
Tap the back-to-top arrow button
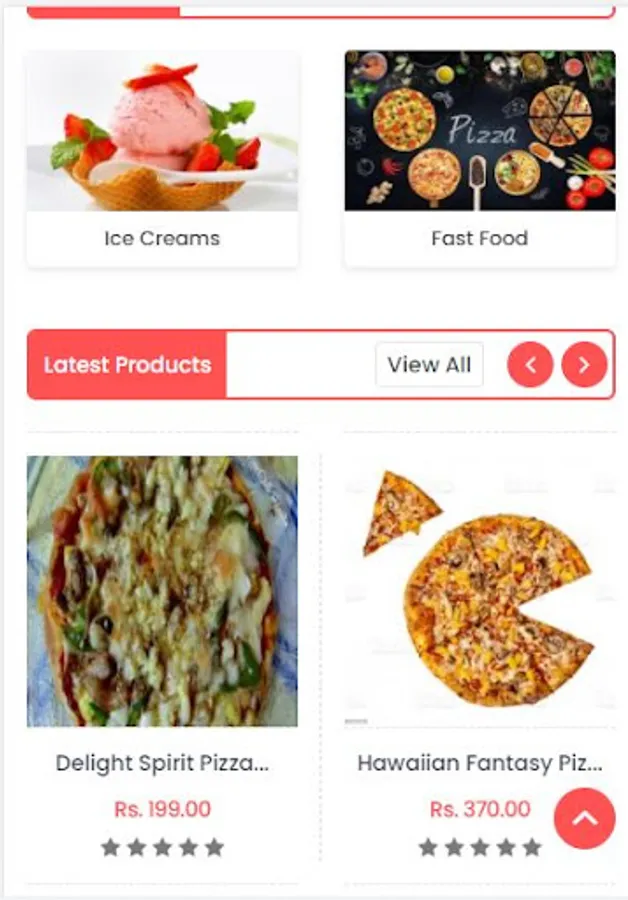584,818
